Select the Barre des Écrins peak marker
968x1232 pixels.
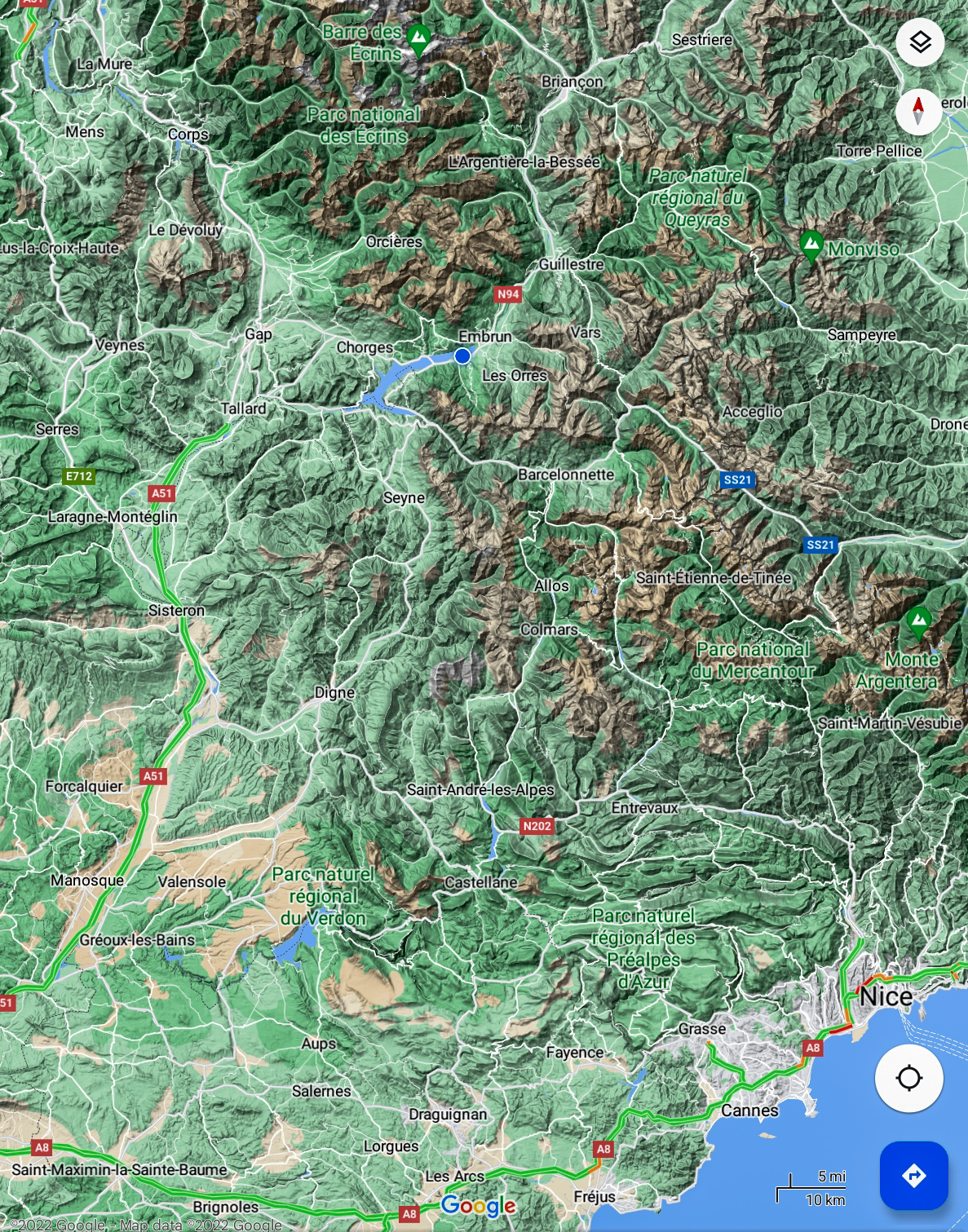coord(418,38)
